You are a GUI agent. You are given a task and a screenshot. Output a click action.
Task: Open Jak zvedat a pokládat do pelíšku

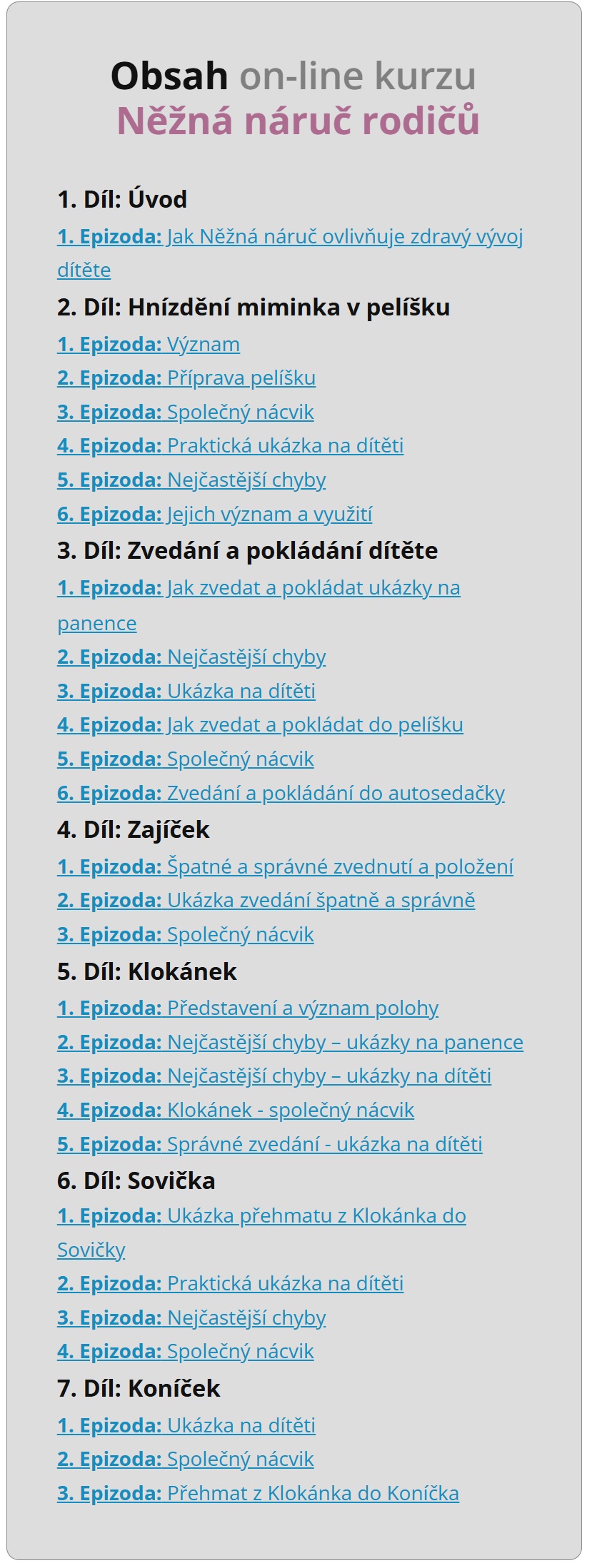pos(260,724)
